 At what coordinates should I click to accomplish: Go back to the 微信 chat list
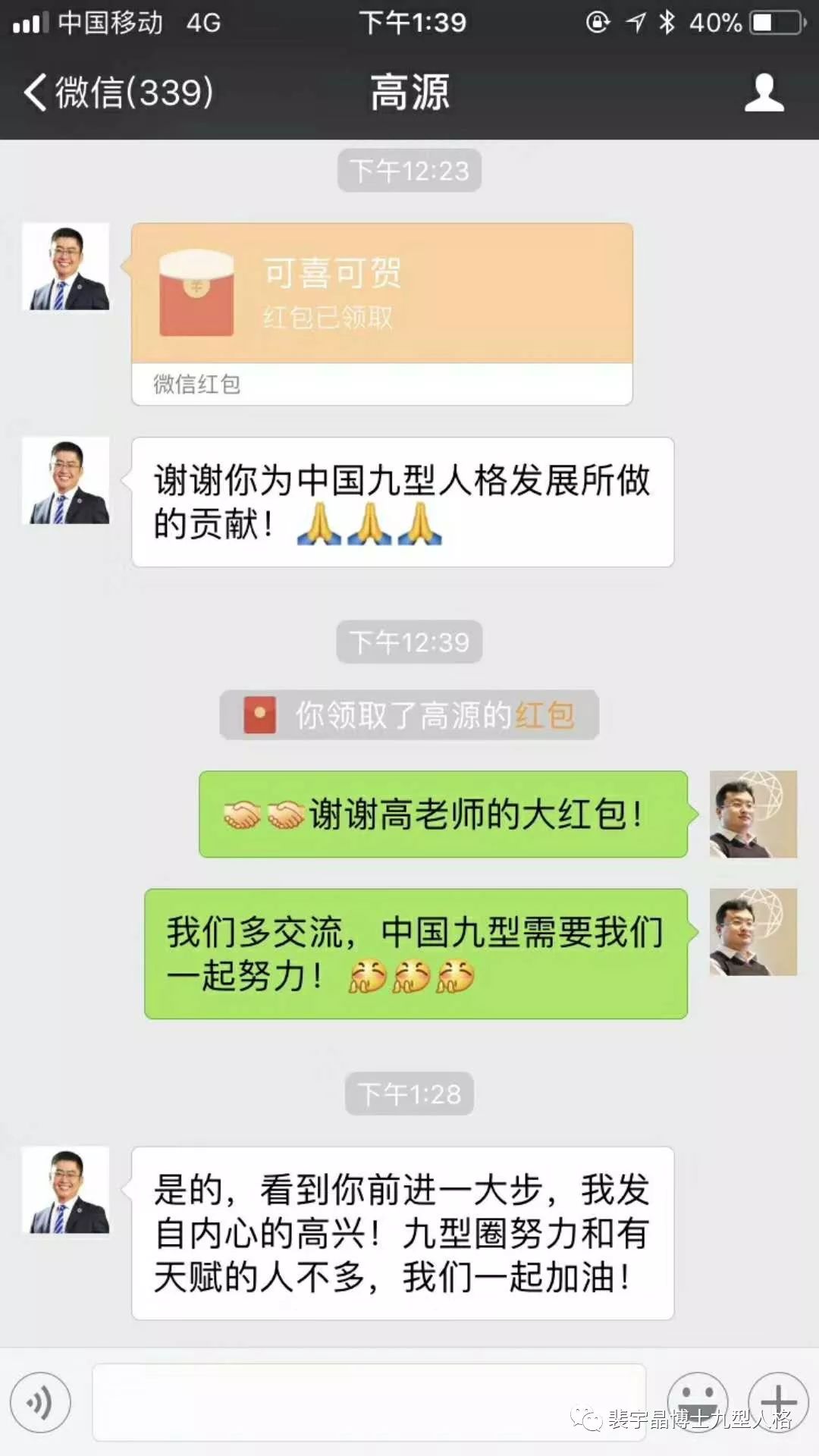pos(118,93)
